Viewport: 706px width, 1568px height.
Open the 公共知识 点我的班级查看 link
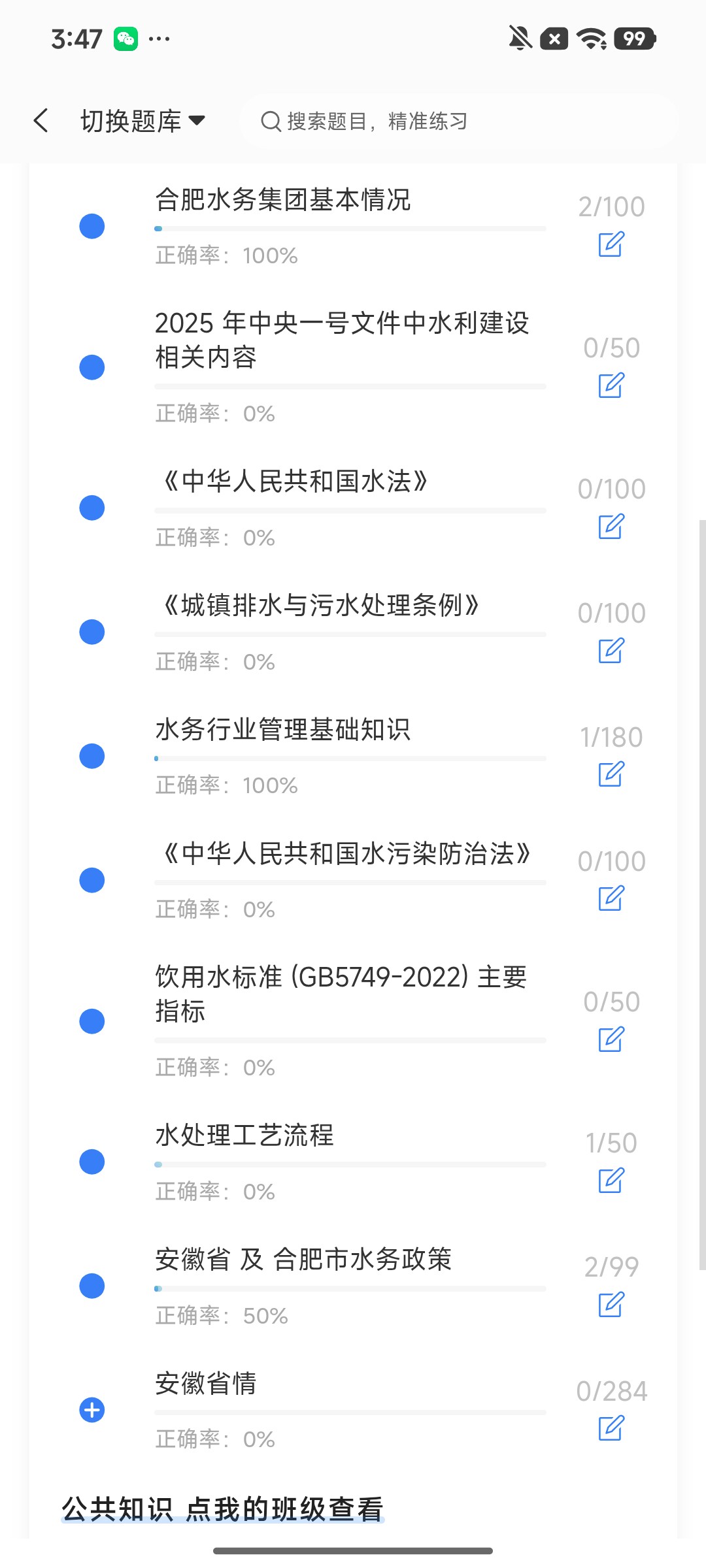click(222, 1509)
